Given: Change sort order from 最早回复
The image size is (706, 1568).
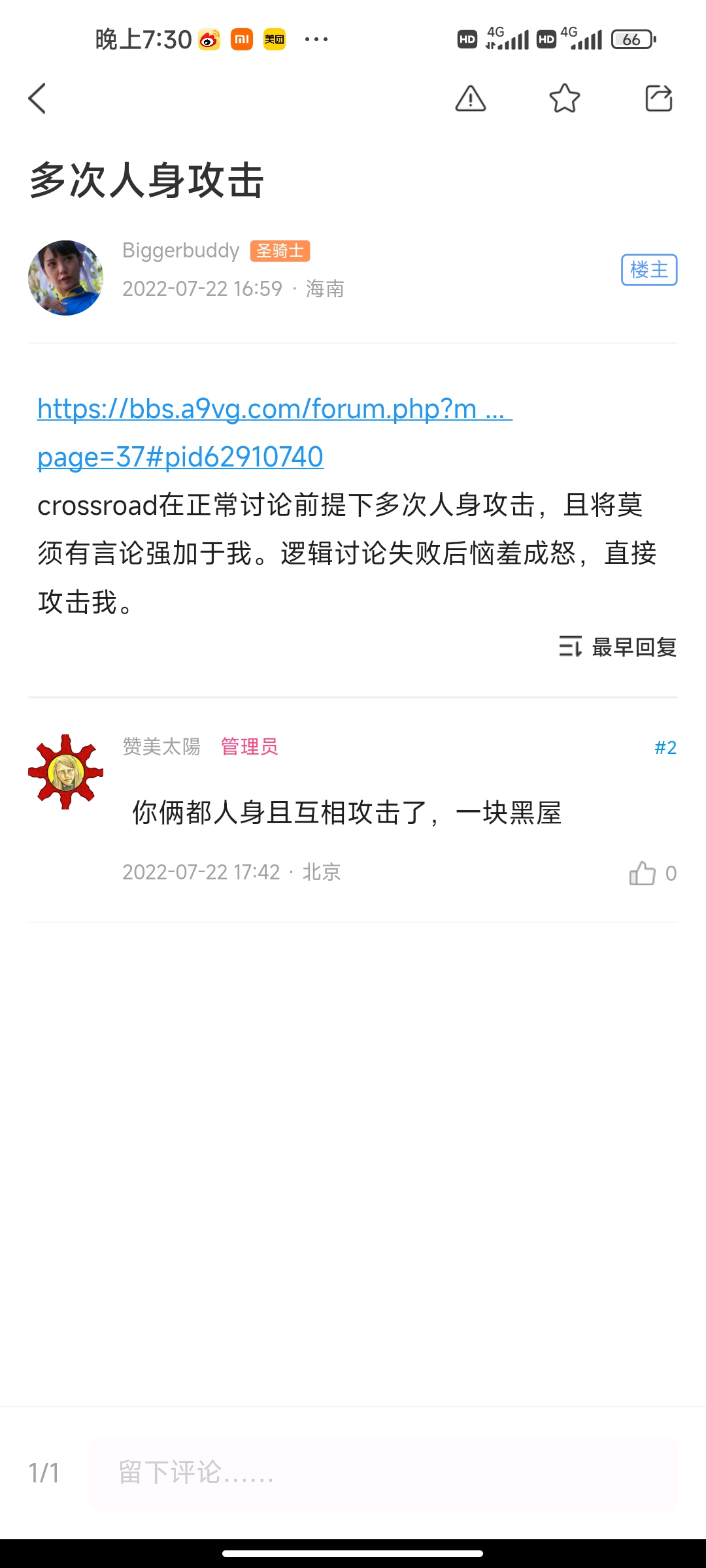Looking at the screenshot, I should [x=618, y=647].
